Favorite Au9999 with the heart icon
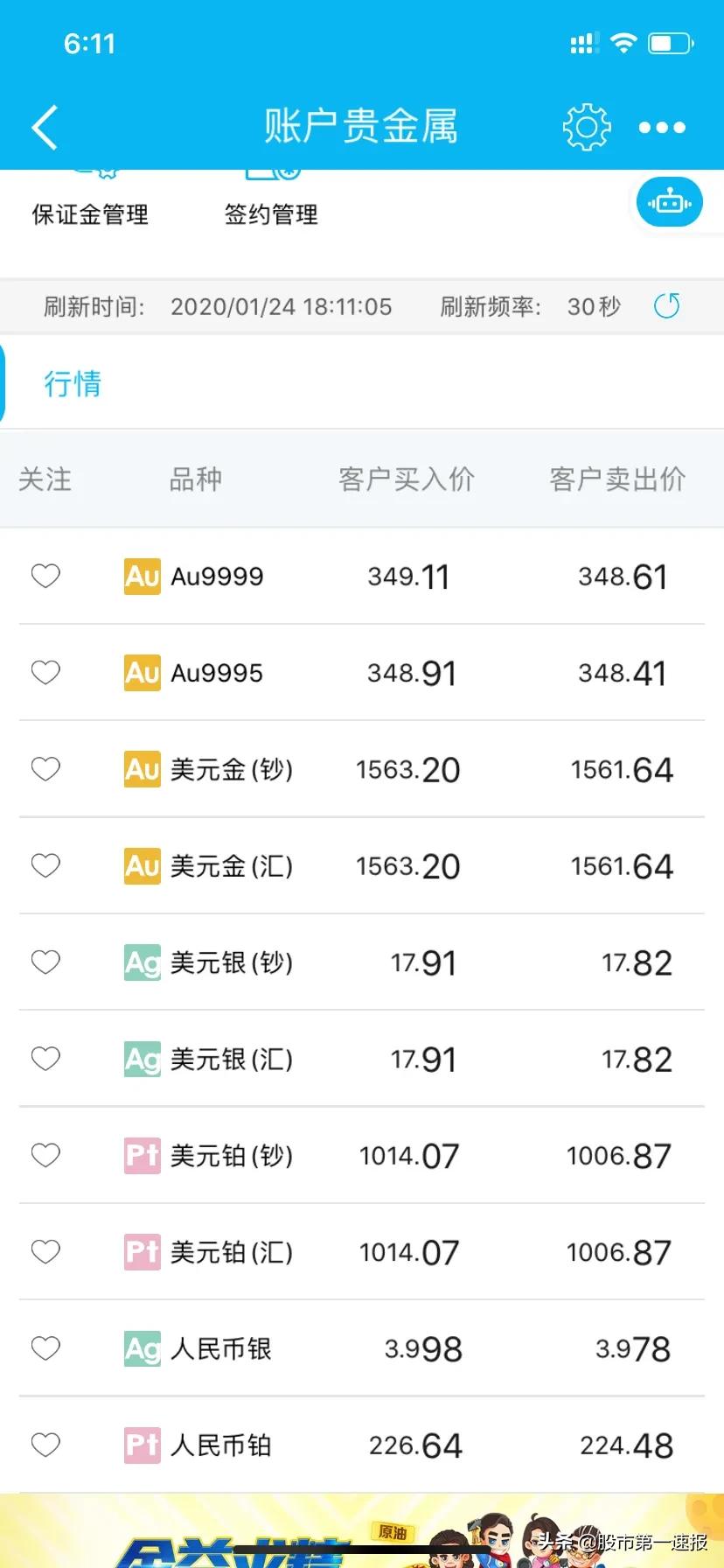724x1568 pixels. (45, 576)
